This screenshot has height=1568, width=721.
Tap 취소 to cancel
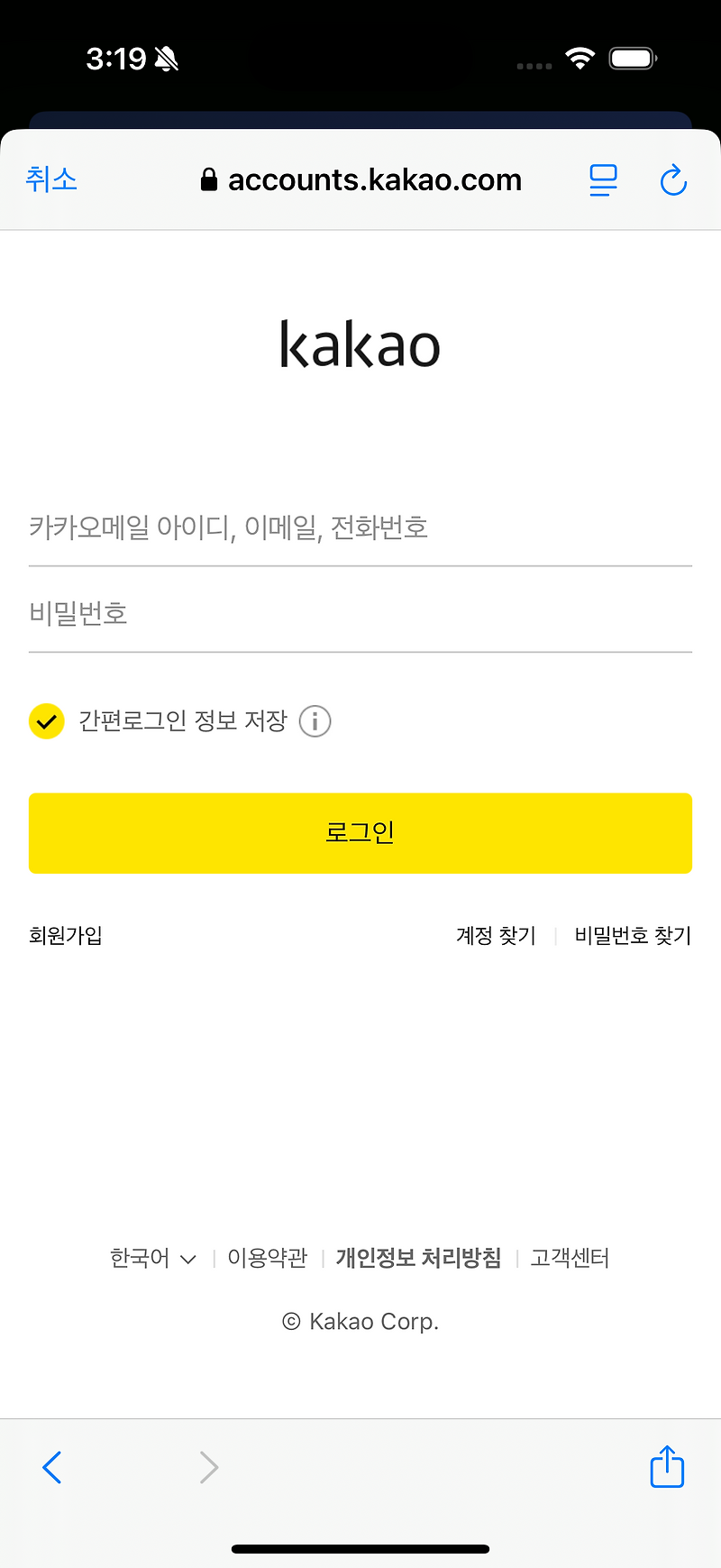coord(51,180)
